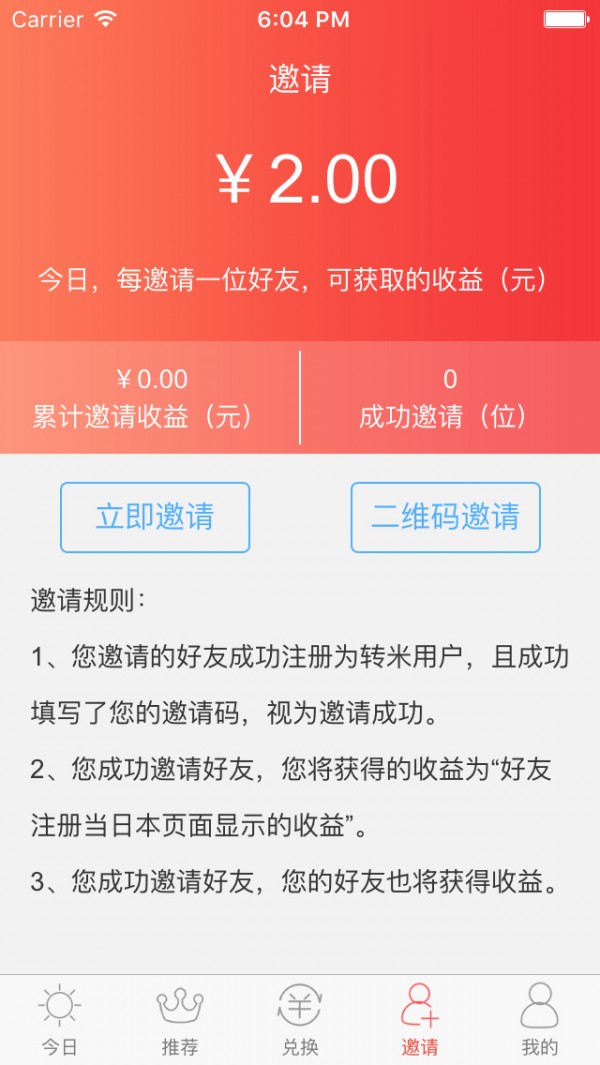This screenshot has height=1065, width=600.
Task: Tap the 立即邀请 button
Action: (155, 517)
